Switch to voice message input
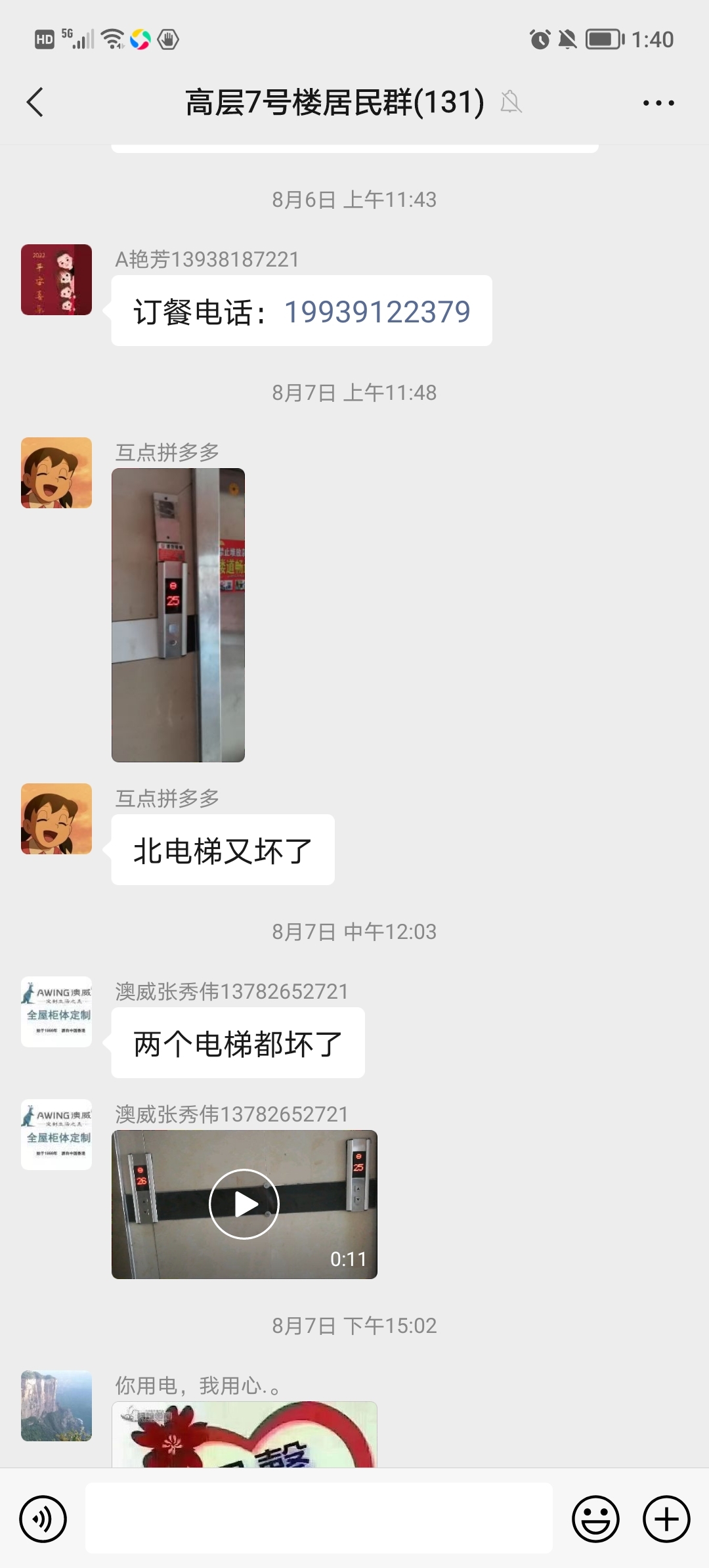 (43, 1519)
